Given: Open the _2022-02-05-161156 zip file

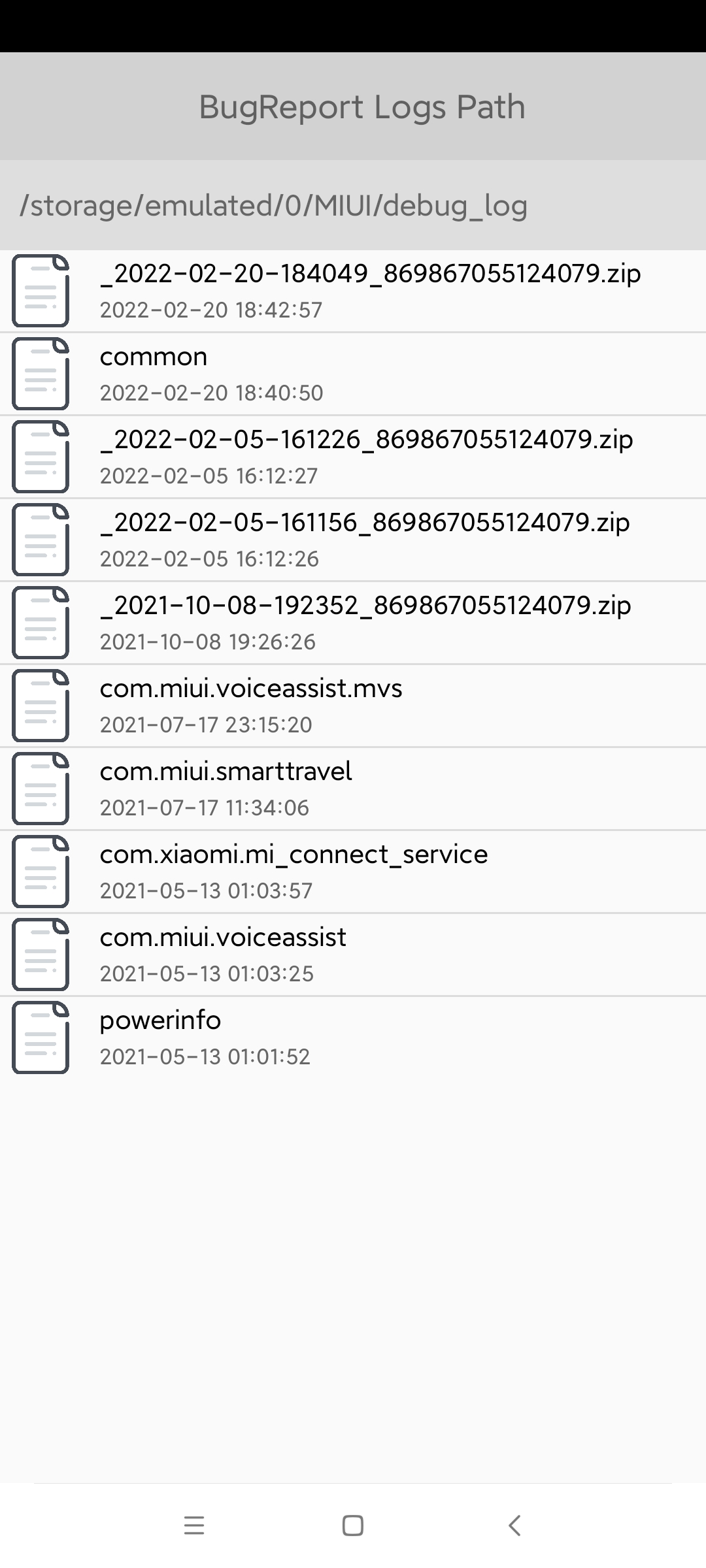Looking at the screenshot, I should click(353, 540).
